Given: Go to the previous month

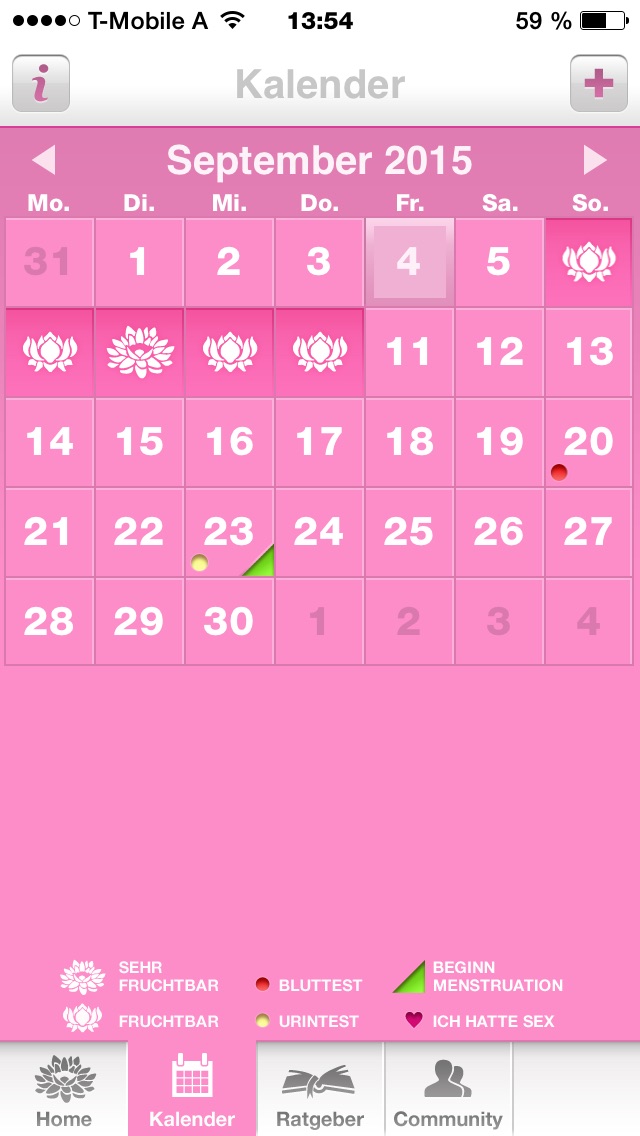Looking at the screenshot, I should click(43, 160).
